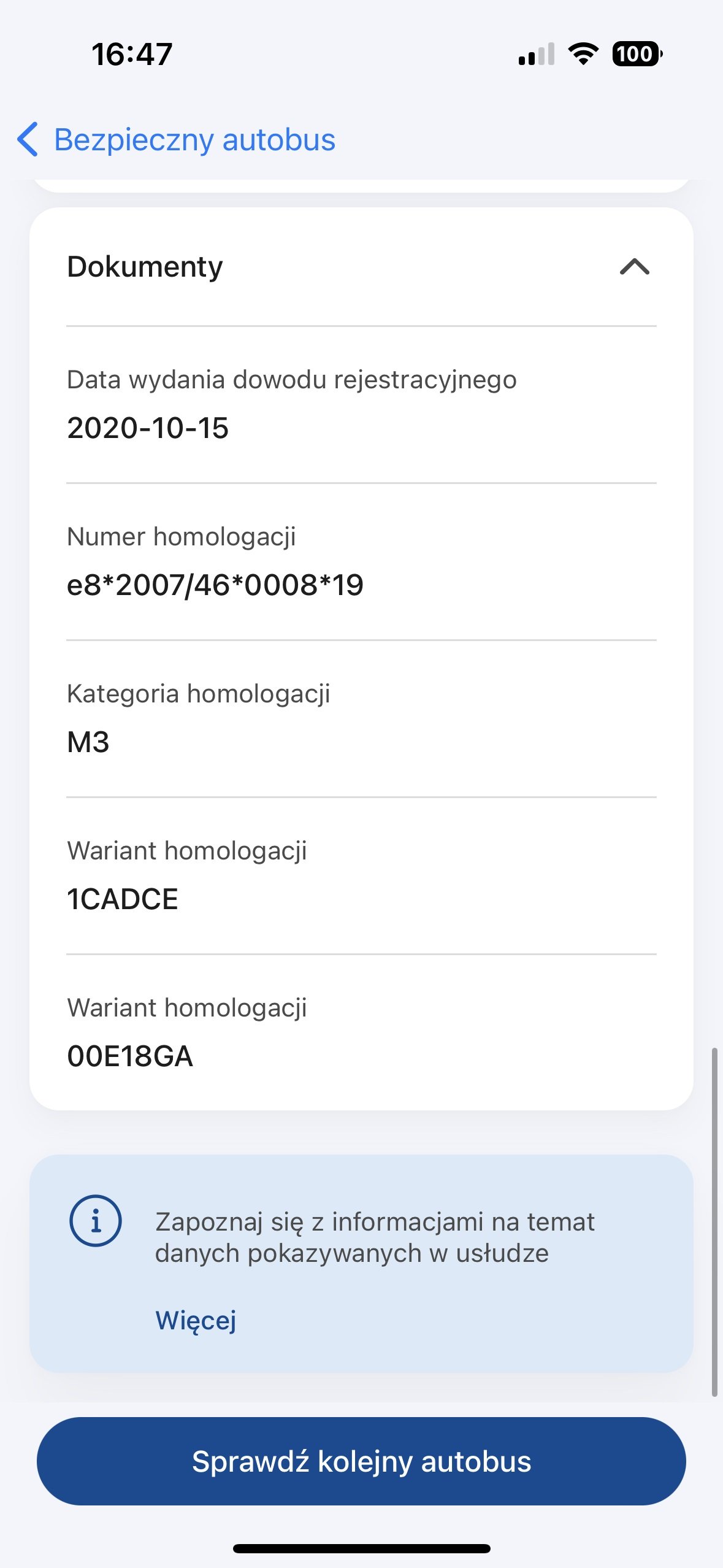Tap Sprawdź kolejny autobus button
The image size is (723, 1568).
point(361,1461)
